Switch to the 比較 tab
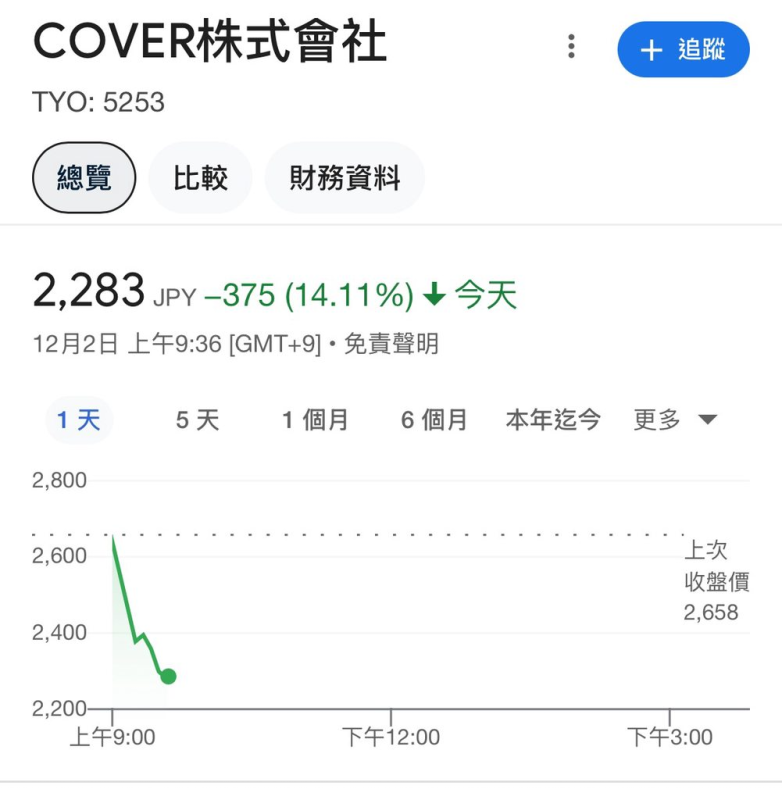 [200, 178]
